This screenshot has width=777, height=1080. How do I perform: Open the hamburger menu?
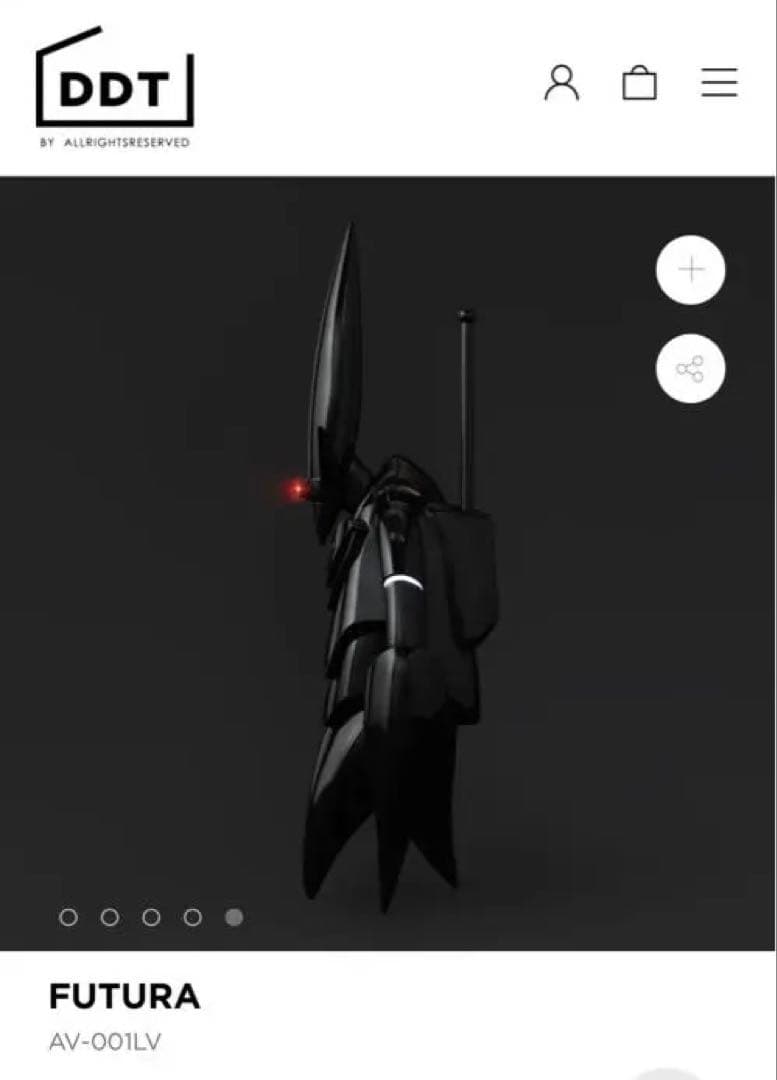click(719, 83)
